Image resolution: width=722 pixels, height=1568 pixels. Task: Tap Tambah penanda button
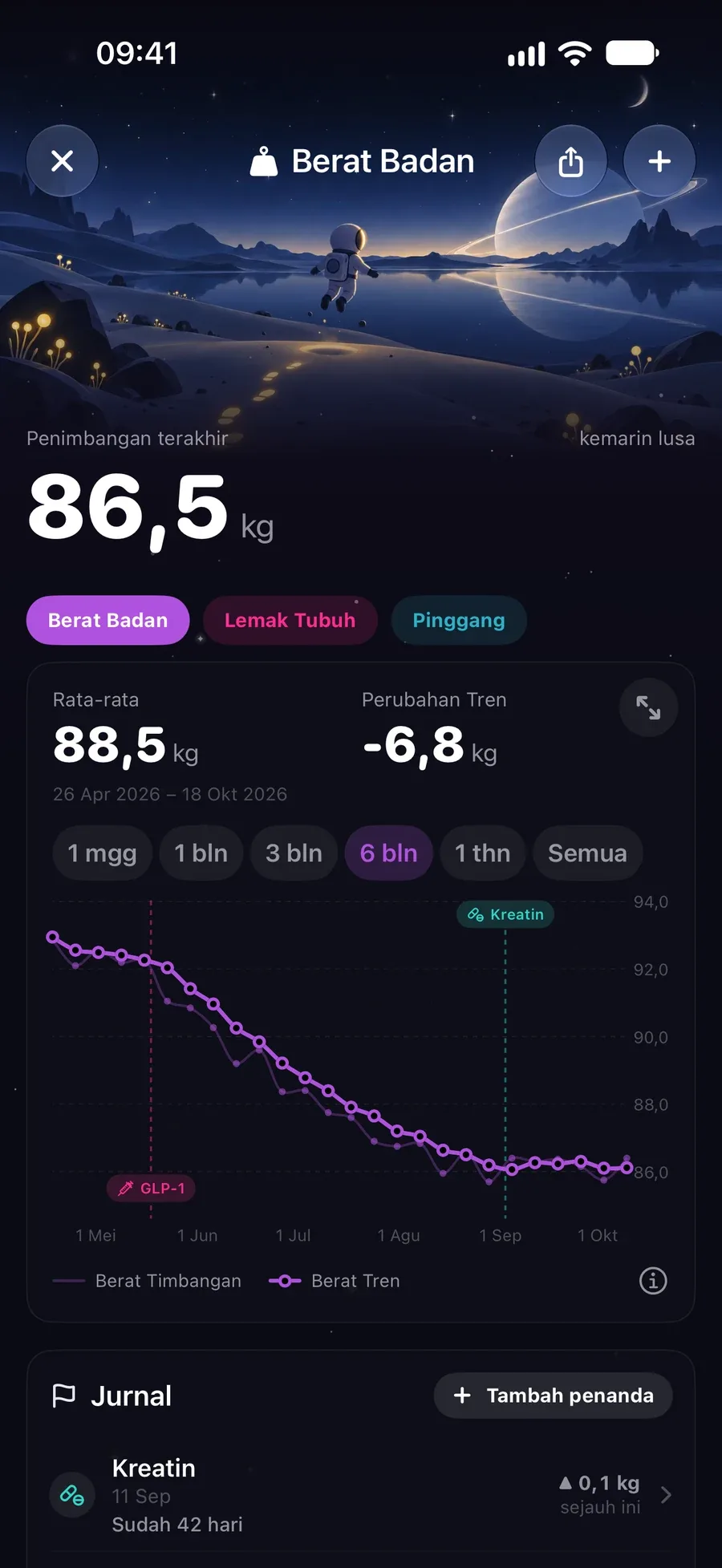[554, 1396]
